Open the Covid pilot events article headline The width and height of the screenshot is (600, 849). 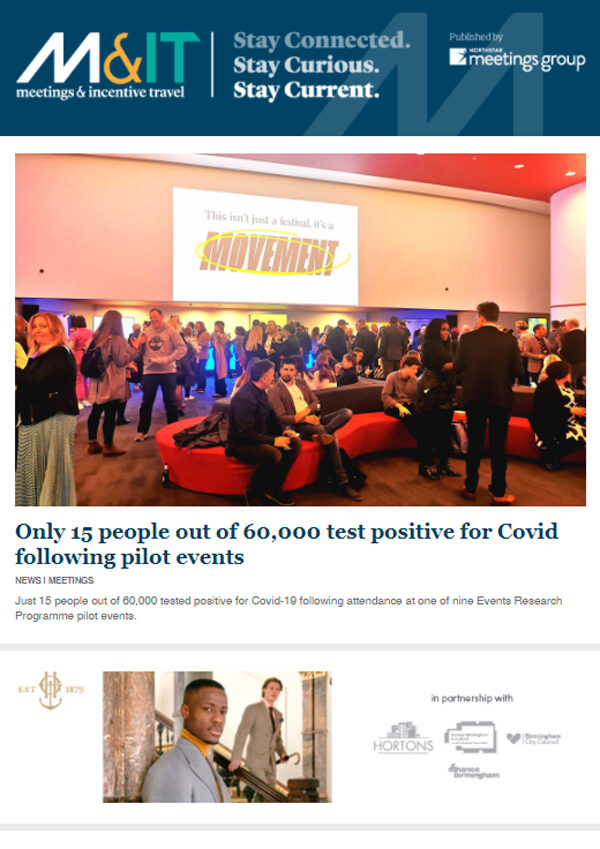286,543
